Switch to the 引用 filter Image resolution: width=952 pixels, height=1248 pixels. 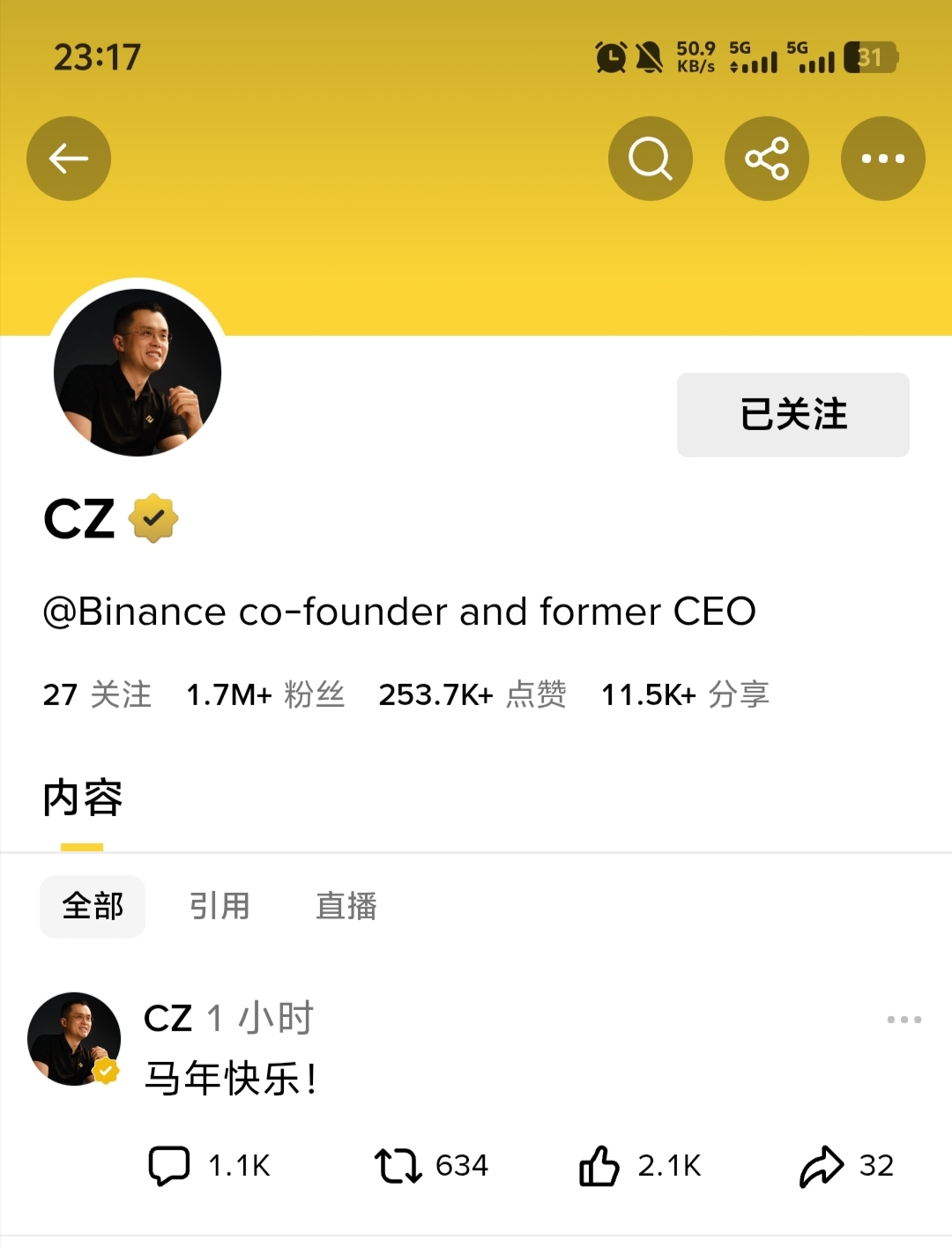click(x=219, y=906)
